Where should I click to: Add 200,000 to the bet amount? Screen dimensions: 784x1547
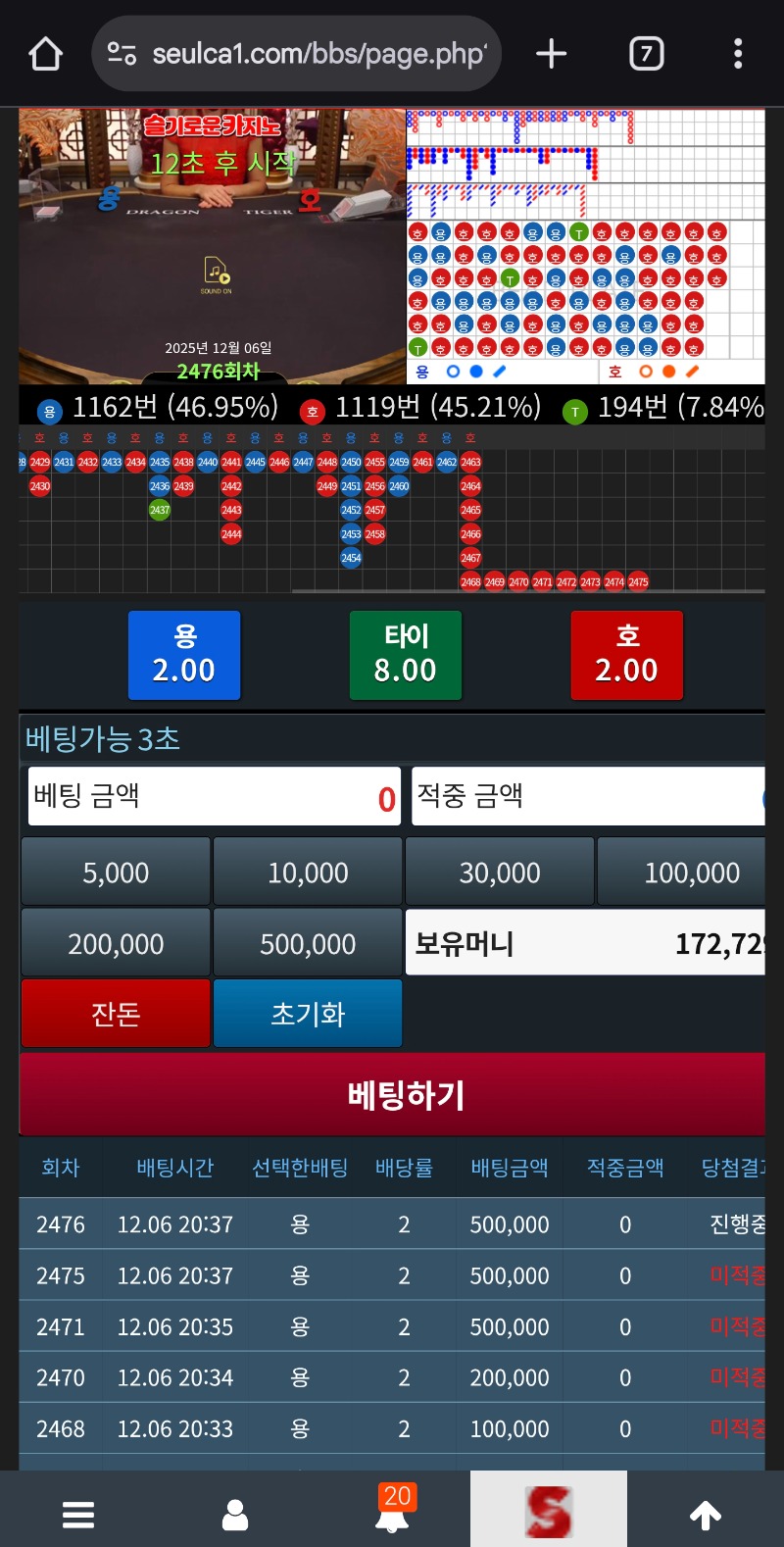(116, 943)
